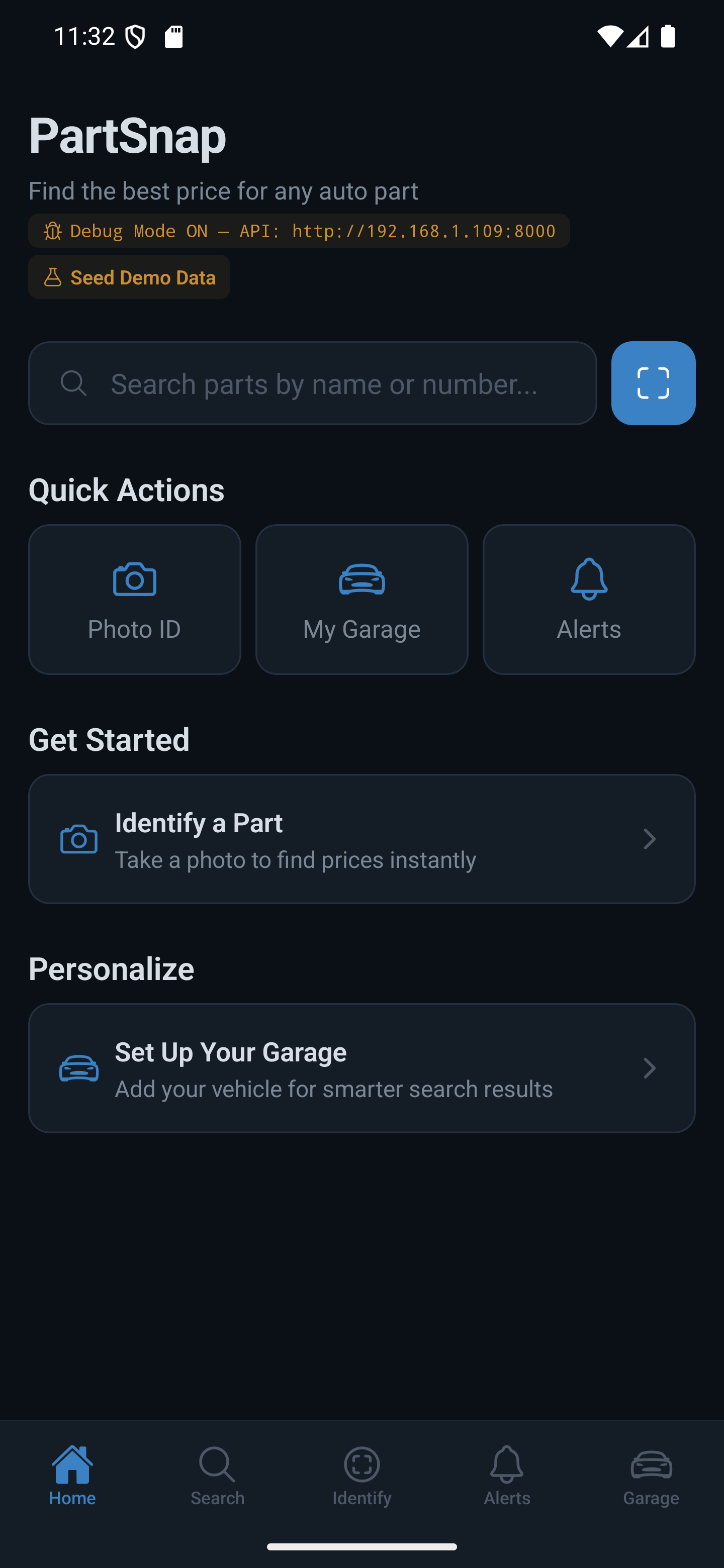
Task: Tap the camera icon on Identify a Part card
Action: coord(78,839)
